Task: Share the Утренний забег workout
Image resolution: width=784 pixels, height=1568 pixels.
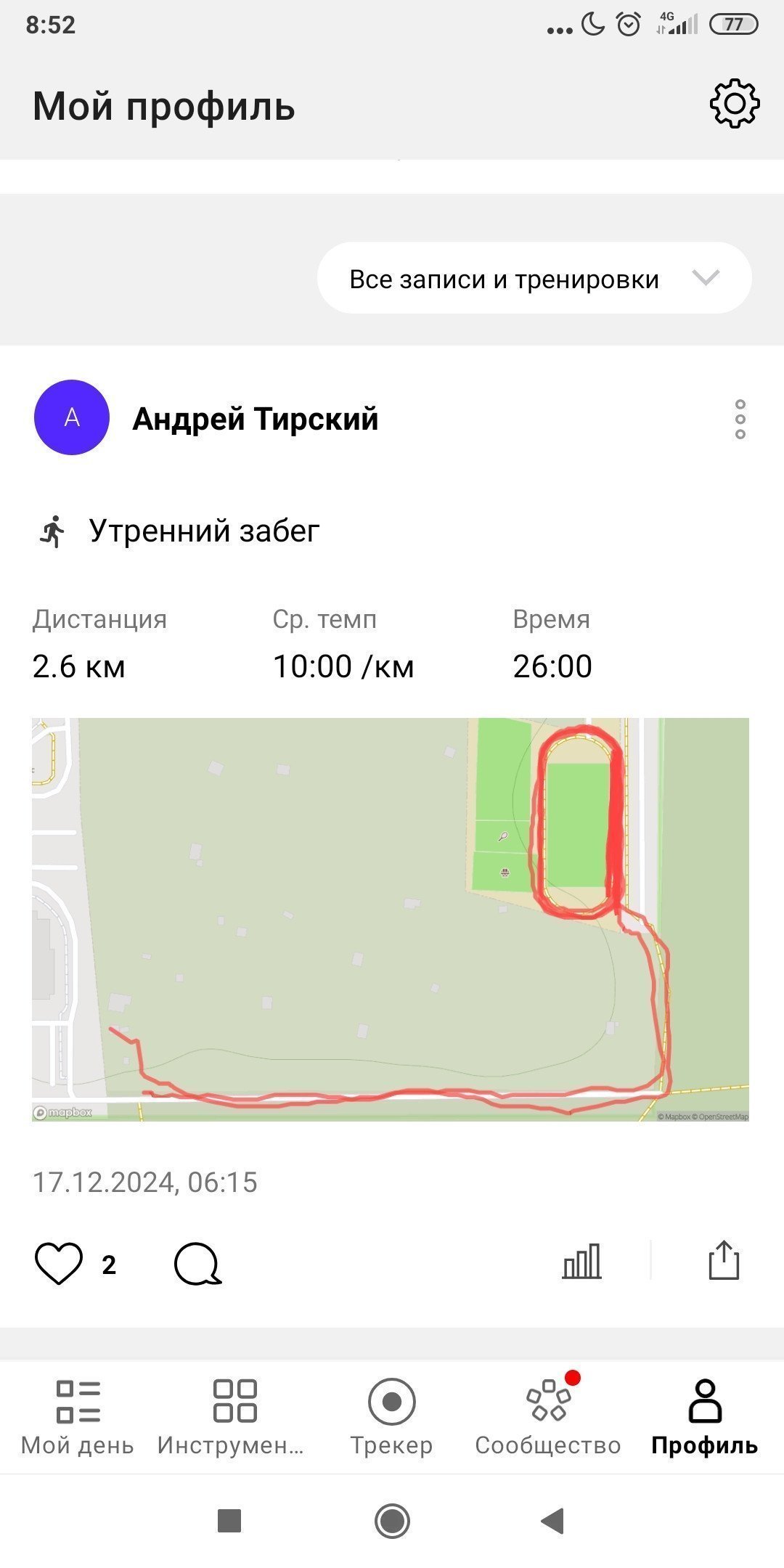Action: tap(724, 1259)
